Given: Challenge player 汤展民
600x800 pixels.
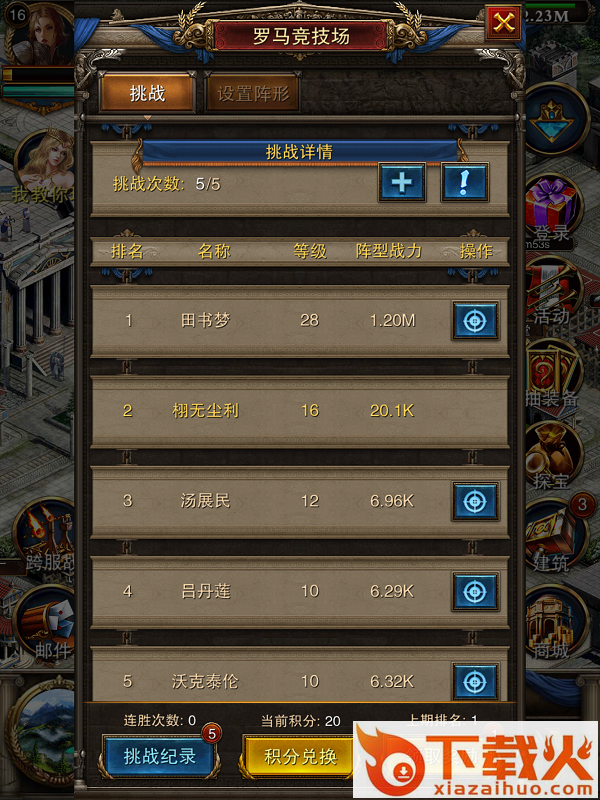Looking at the screenshot, I should pos(475,501).
